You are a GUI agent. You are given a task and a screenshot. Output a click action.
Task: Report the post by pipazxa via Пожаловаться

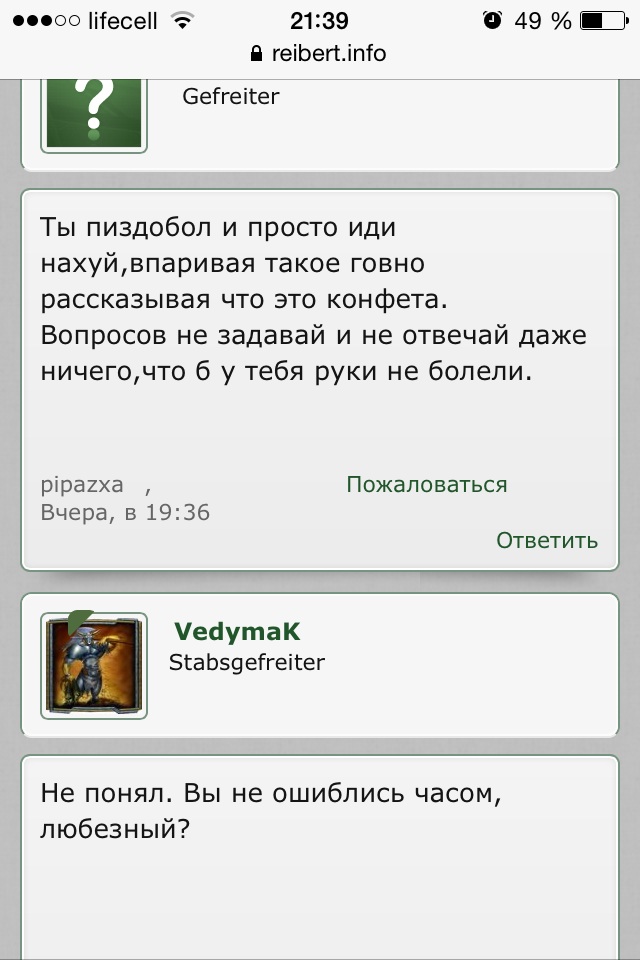tap(426, 485)
